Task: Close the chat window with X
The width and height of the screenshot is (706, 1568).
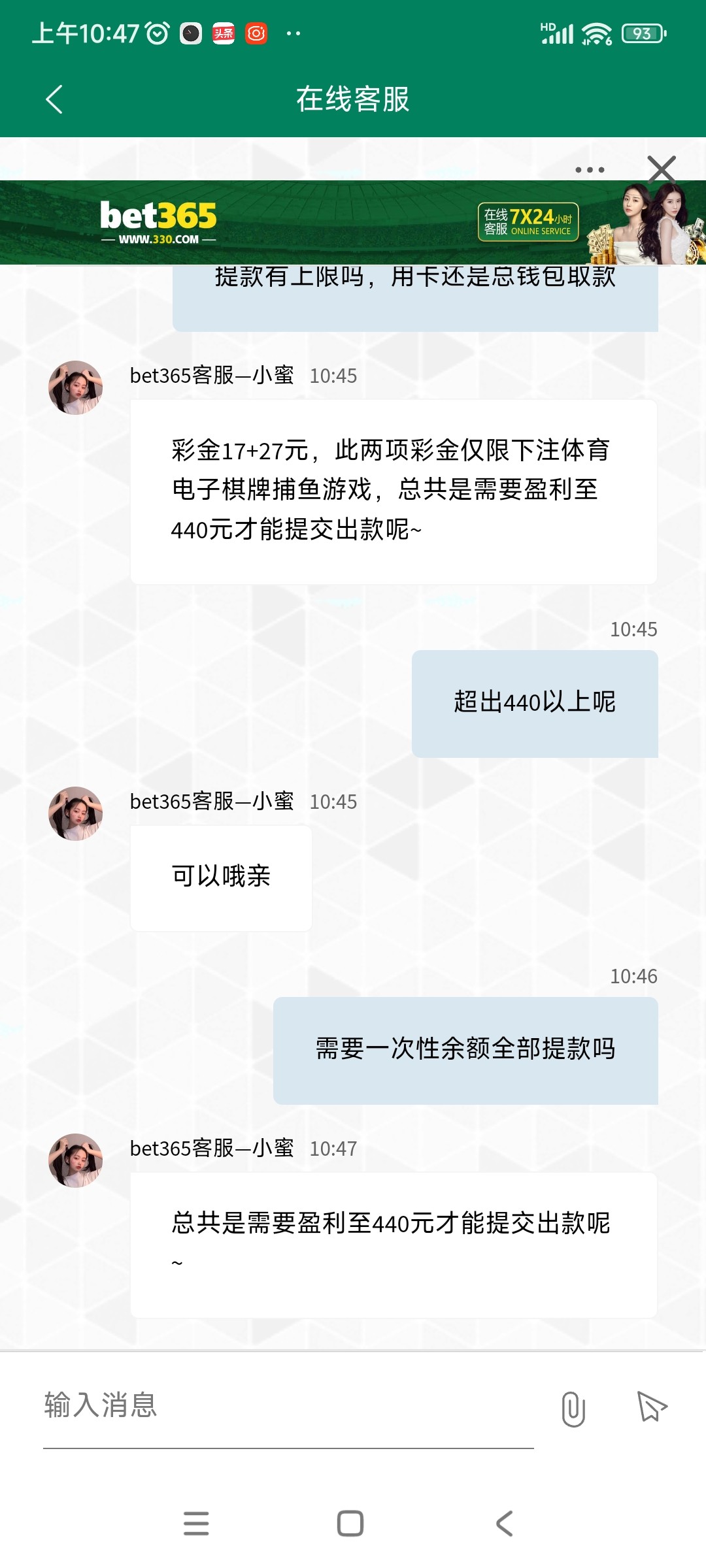Action: (662, 169)
